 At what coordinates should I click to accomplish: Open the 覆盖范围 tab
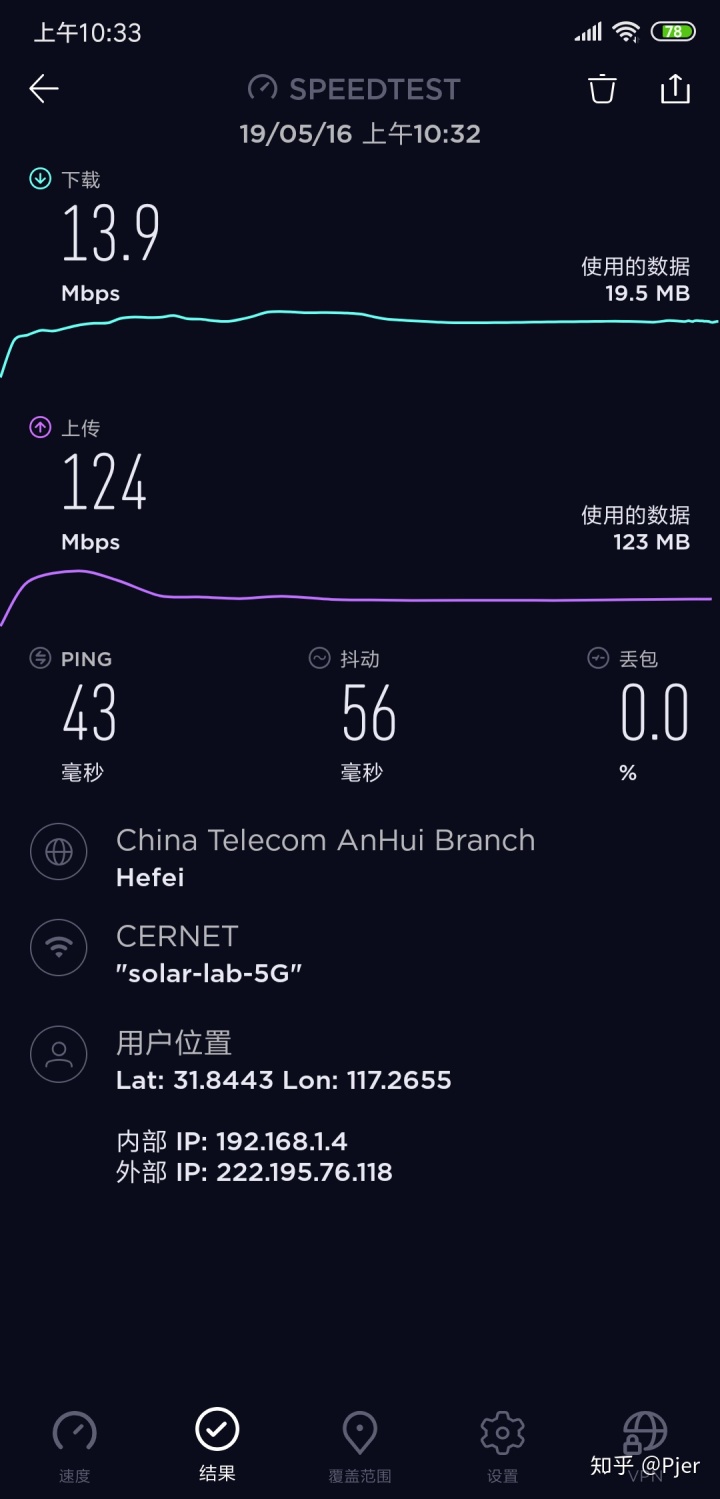360,1447
